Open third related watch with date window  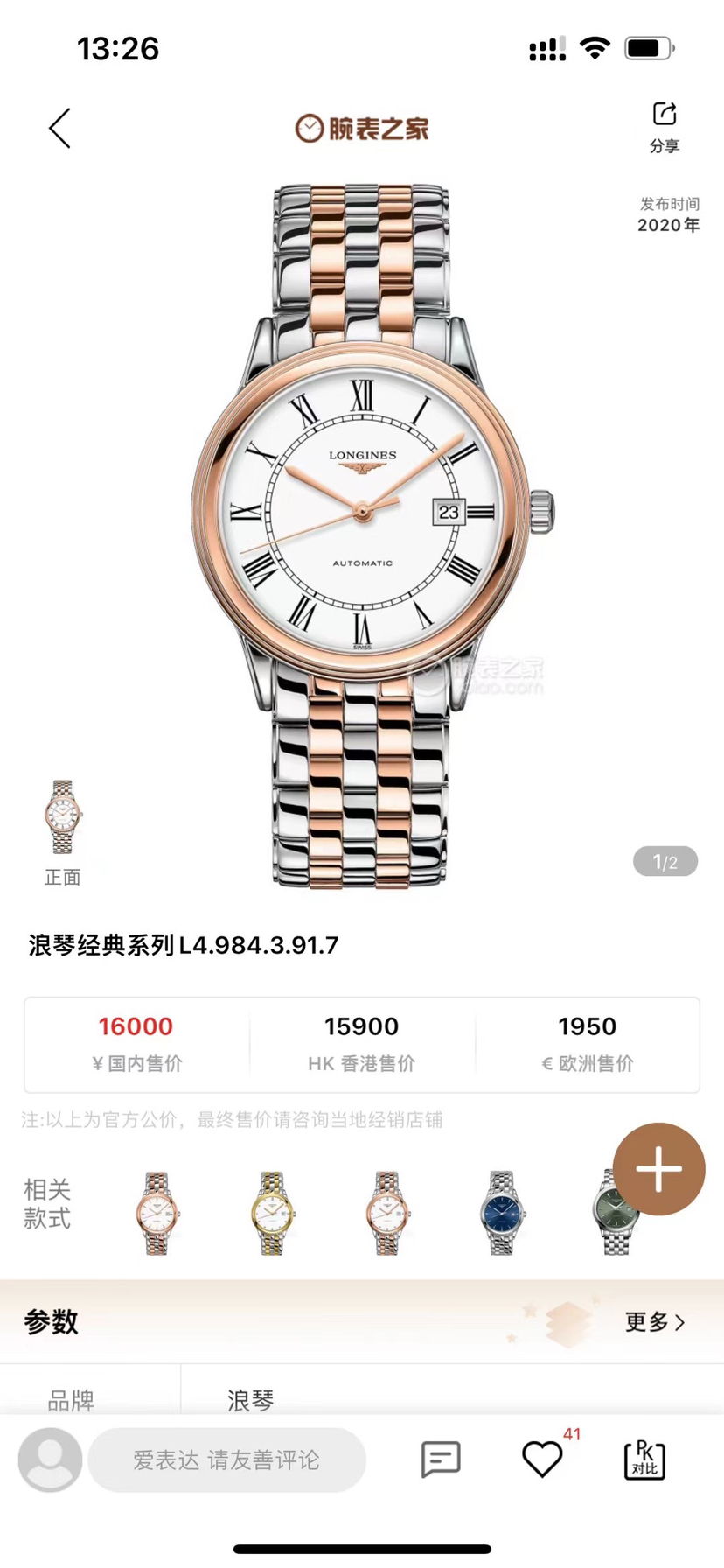pyautogui.click(x=387, y=1214)
